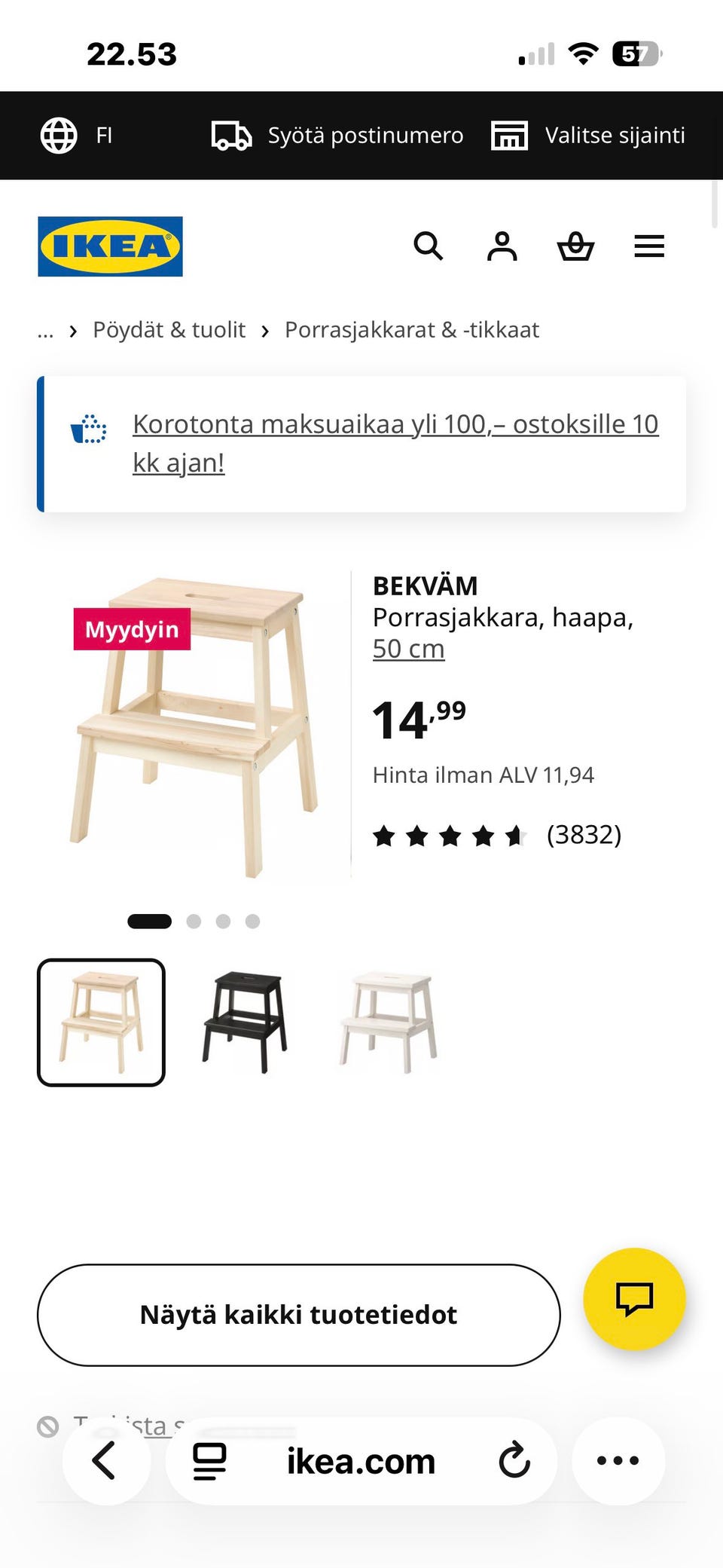The width and height of the screenshot is (723, 1568).
Task: Select the aspen wood stool variant
Action: click(101, 1022)
